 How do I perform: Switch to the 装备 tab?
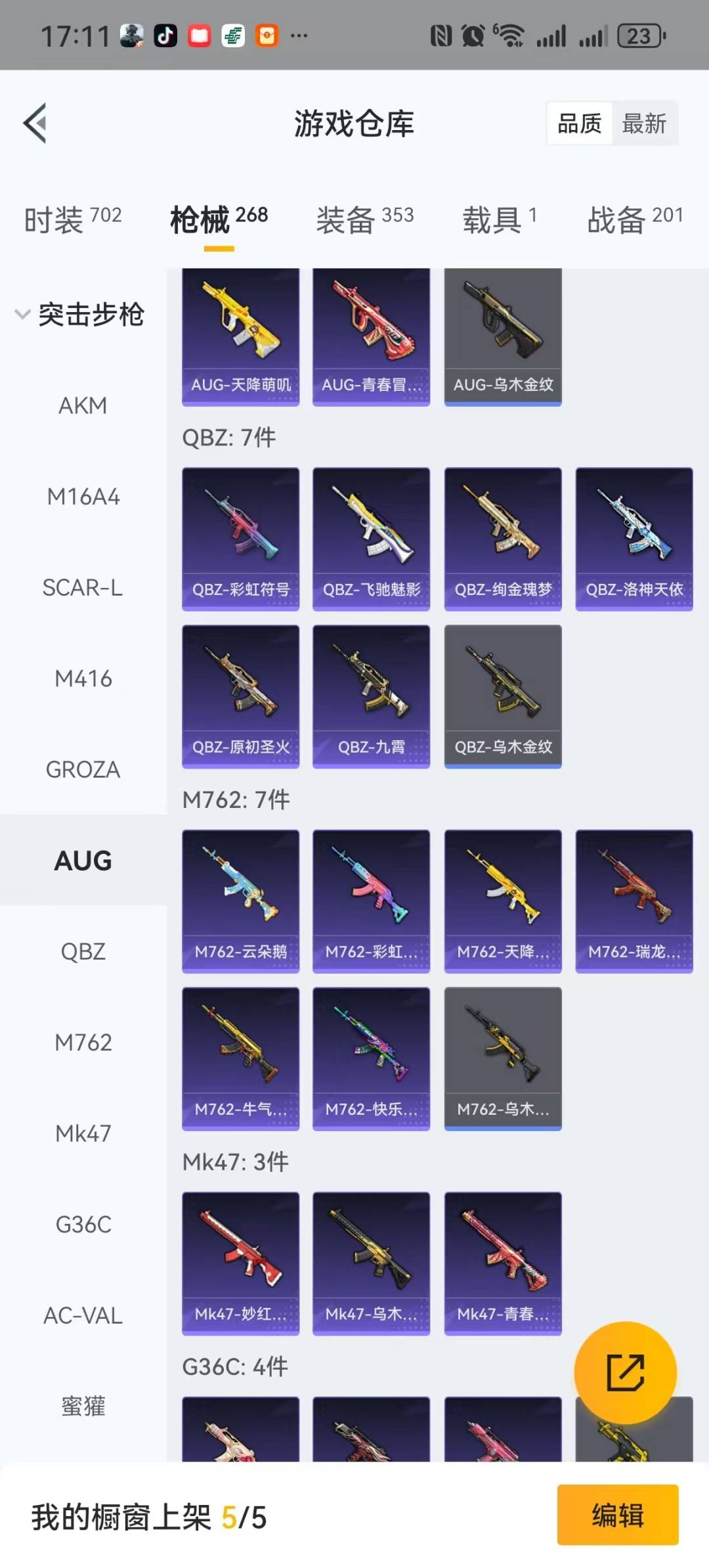coord(364,219)
